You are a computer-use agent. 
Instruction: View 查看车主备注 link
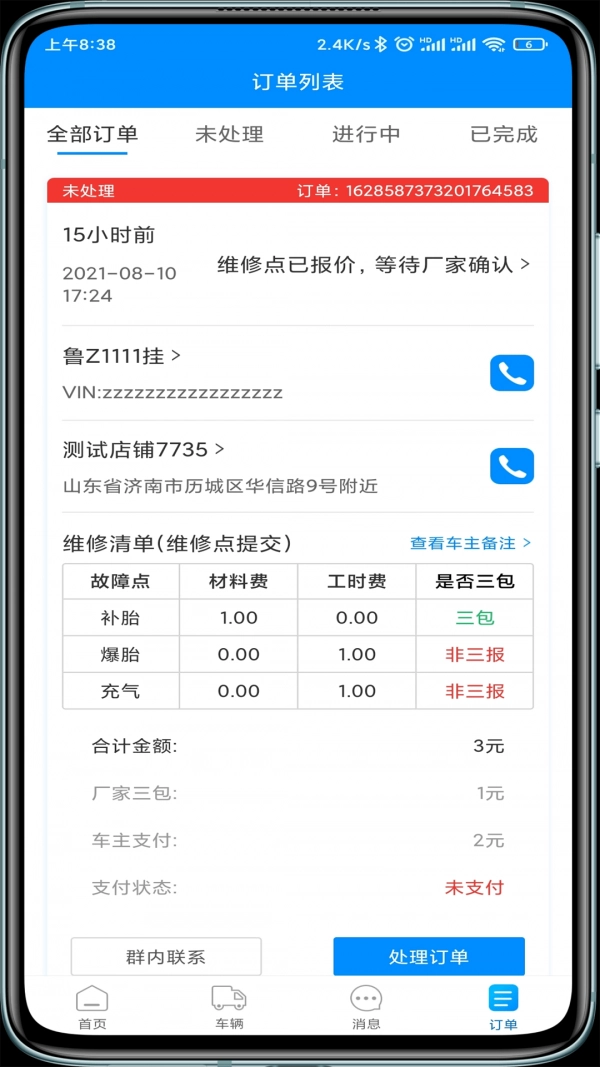(x=470, y=543)
